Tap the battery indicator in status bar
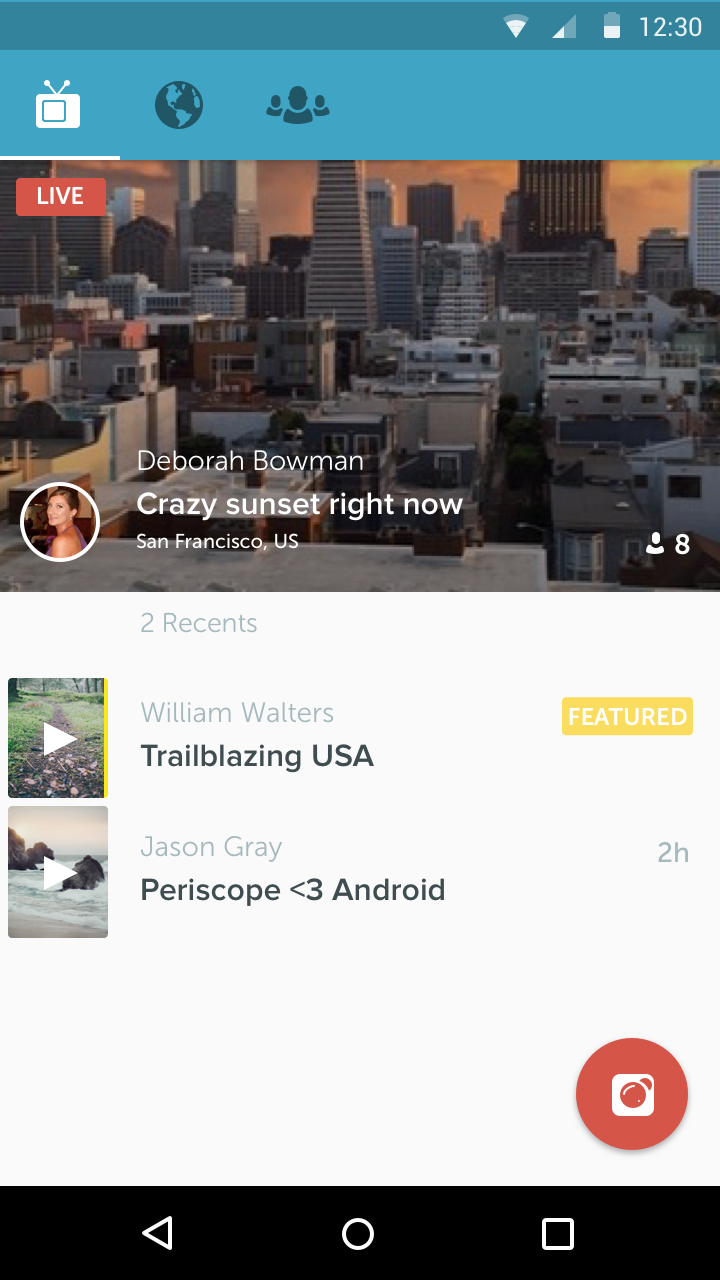 point(610,26)
